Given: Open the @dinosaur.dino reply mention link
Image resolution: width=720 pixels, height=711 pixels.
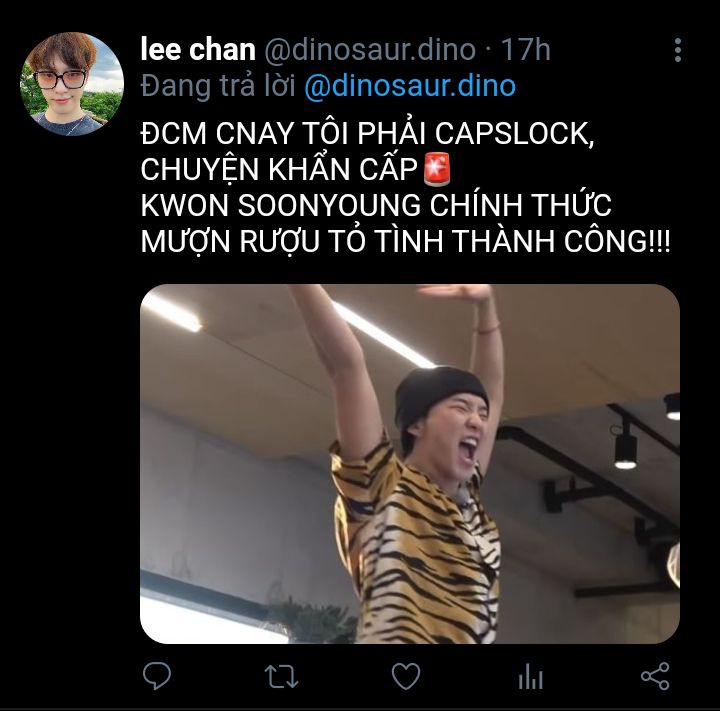Looking at the screenshot, I should (409, 86).
